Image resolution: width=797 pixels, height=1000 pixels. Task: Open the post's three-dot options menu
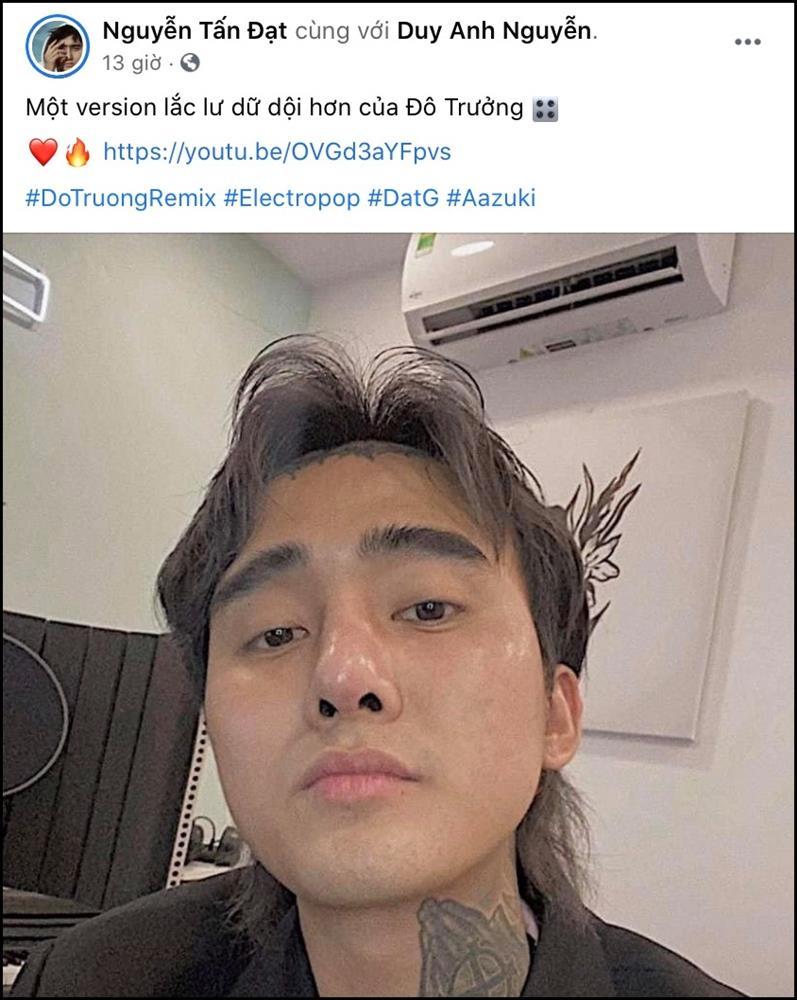point(747,42)
